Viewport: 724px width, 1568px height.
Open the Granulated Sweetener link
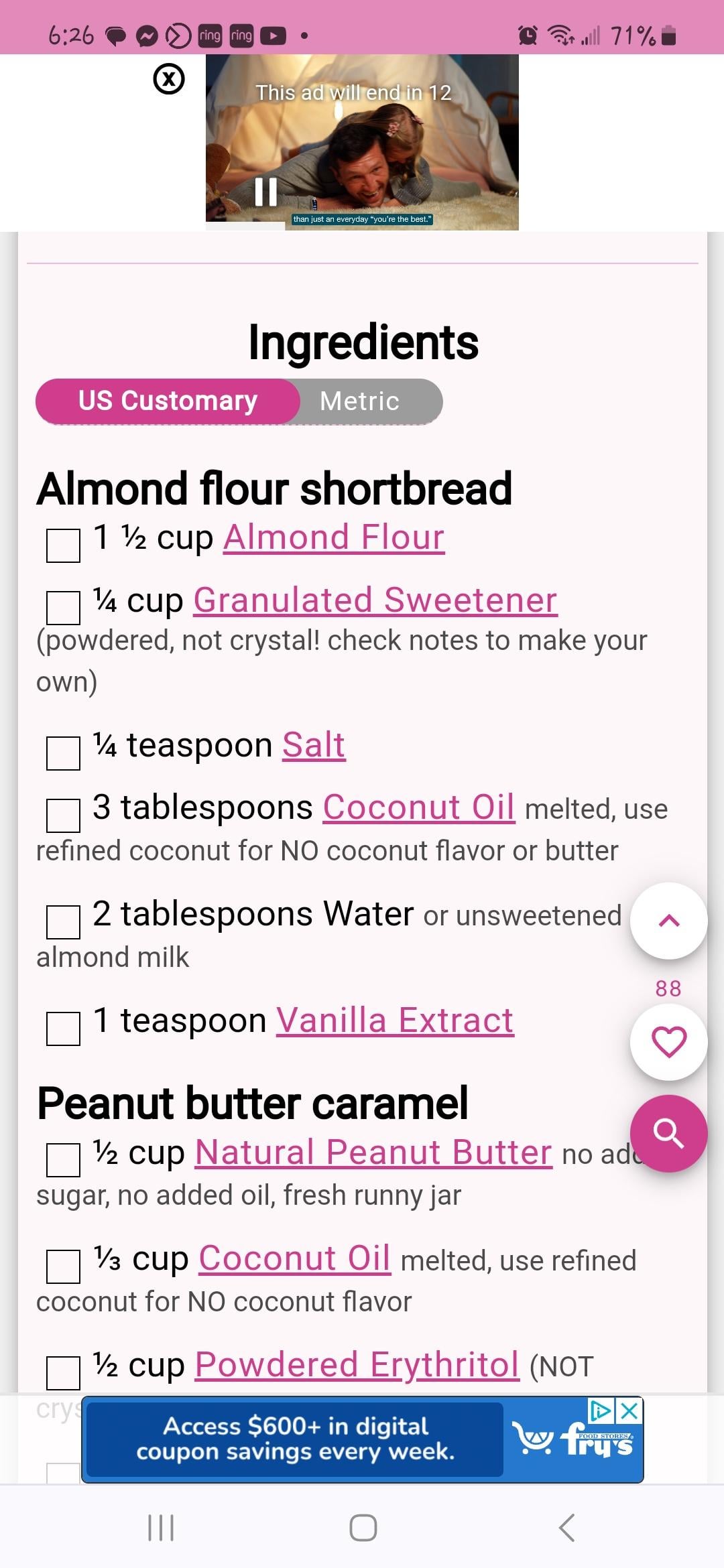375,600
